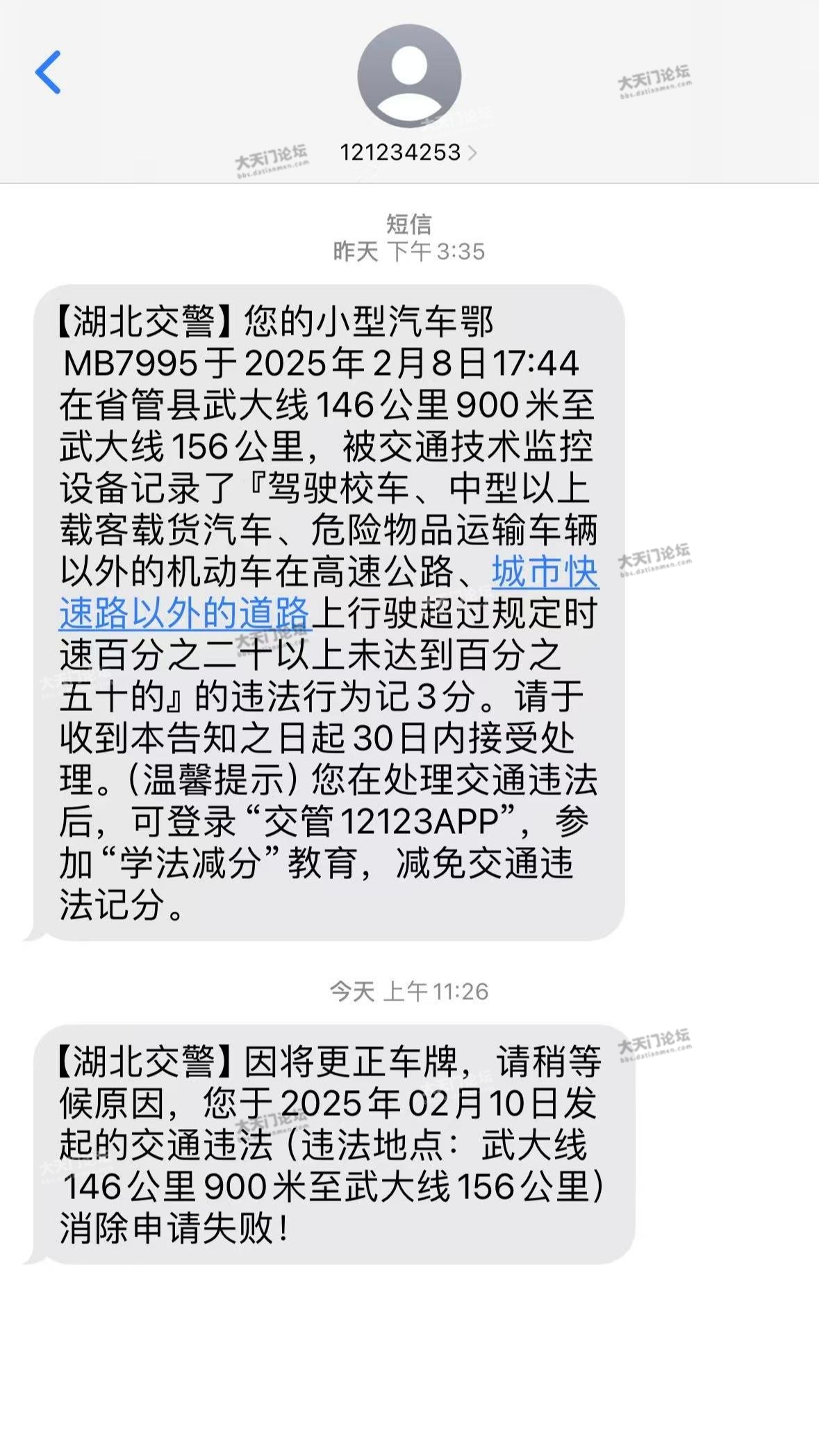Screen dimensions: 819x1456
Task: Go back to the messages list
Action: [x=49, y=72]
